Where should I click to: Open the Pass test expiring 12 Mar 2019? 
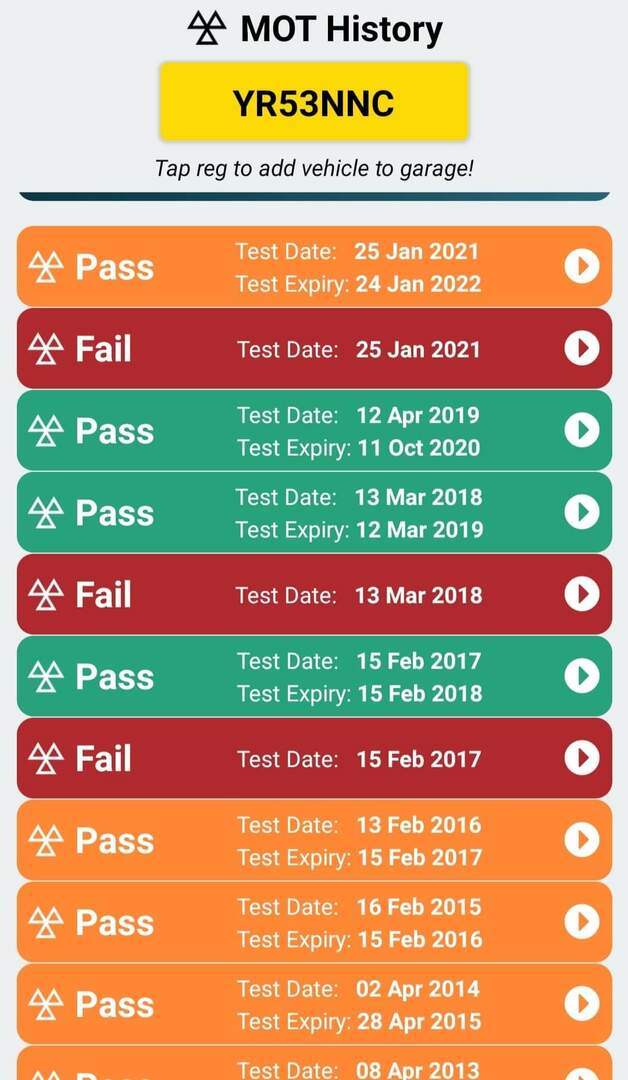[314, 513]
